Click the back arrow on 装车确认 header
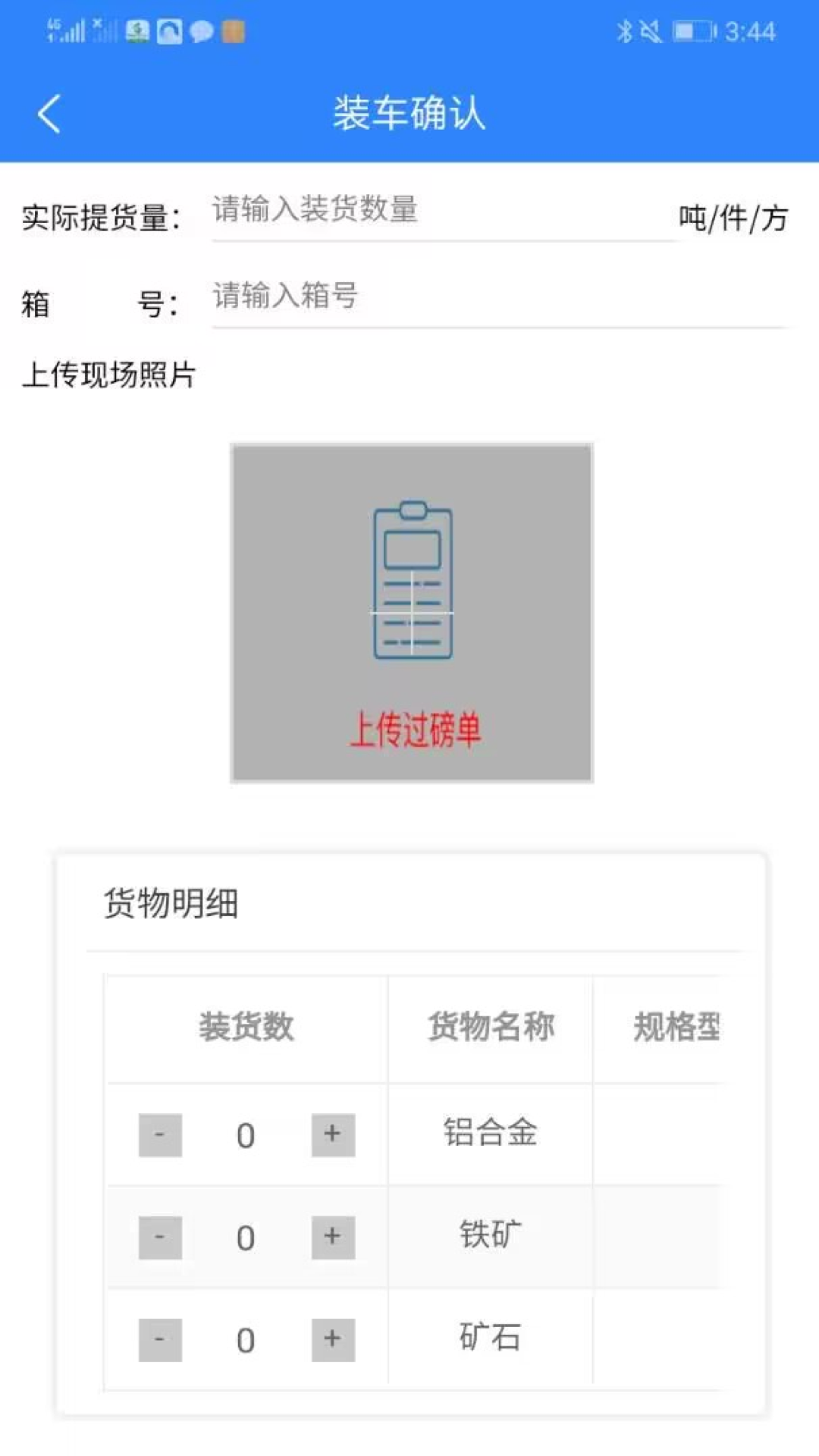This screenshot has height=1456, width=819. click(x=48, y=112)
